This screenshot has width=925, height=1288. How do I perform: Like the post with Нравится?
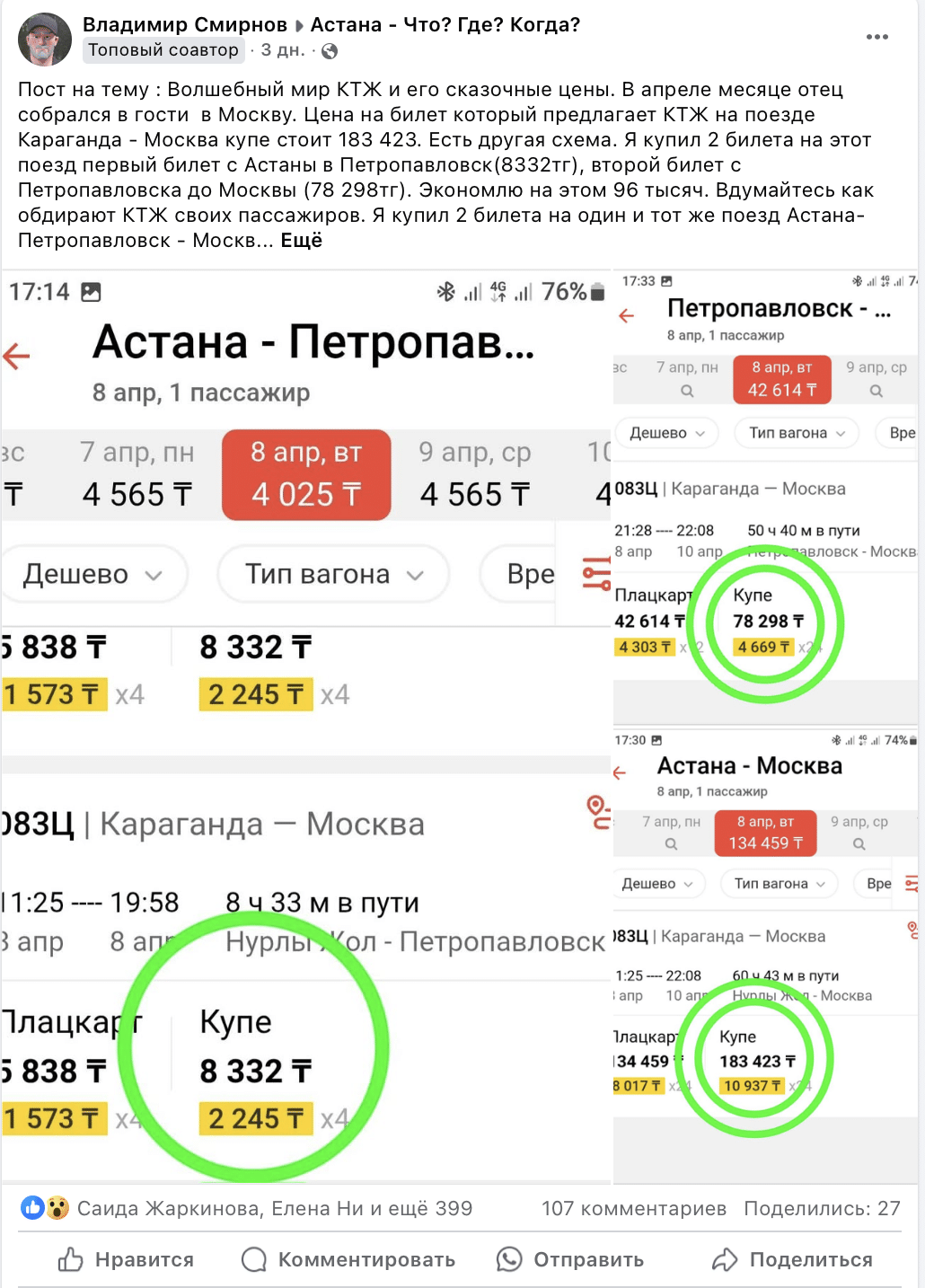coord(126,1259)
